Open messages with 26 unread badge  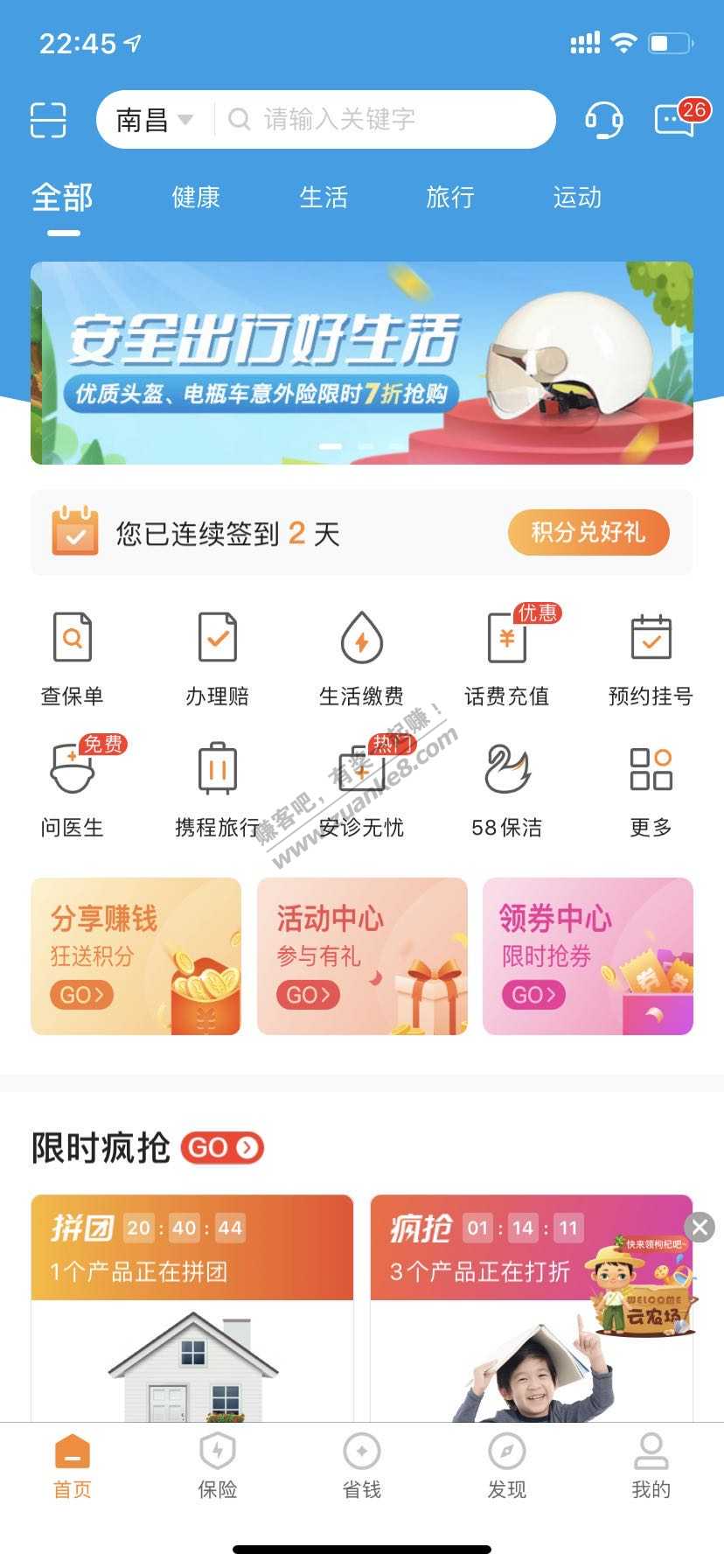677,119
